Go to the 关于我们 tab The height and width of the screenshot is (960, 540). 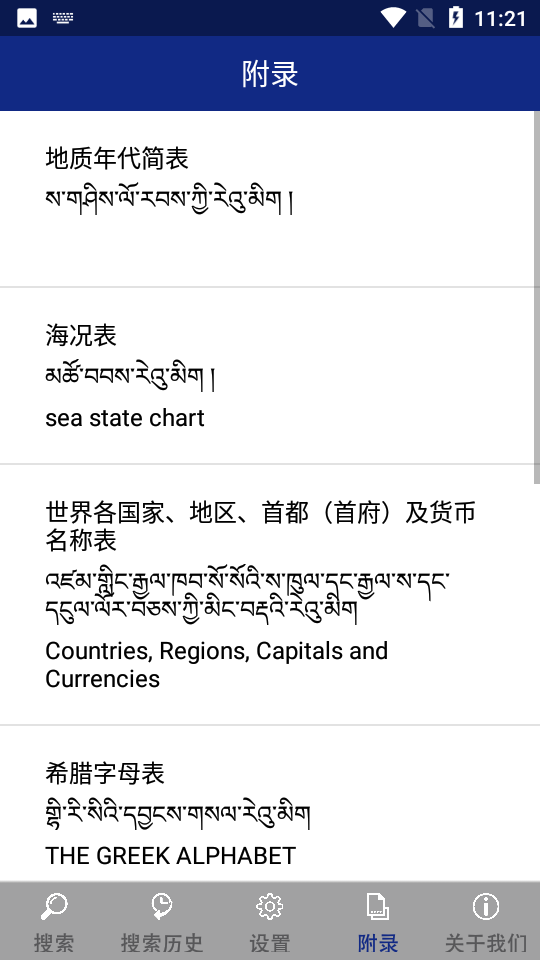pos(486,921)
